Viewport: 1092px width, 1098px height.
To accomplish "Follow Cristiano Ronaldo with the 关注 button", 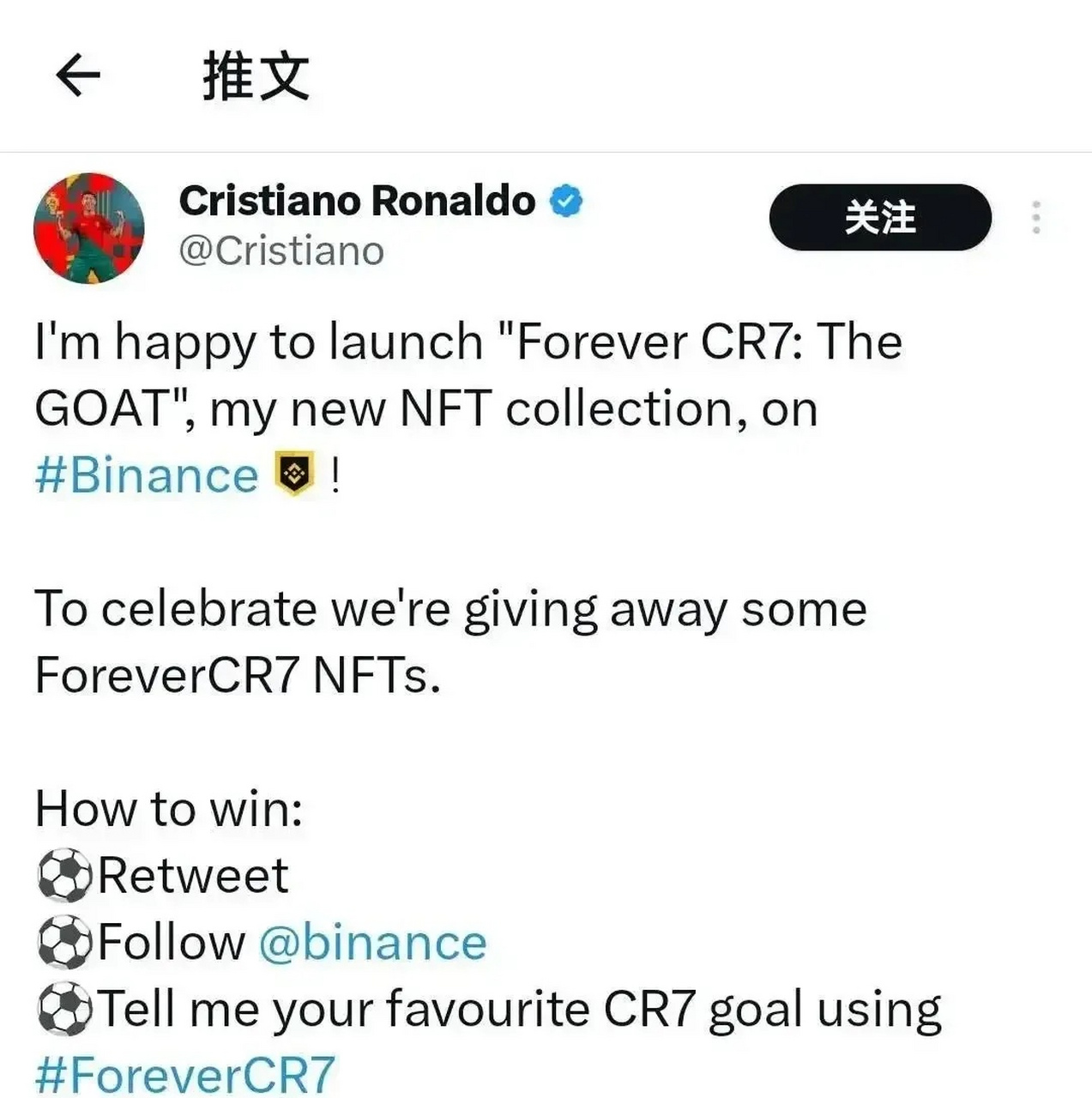I will click(880, 217).
